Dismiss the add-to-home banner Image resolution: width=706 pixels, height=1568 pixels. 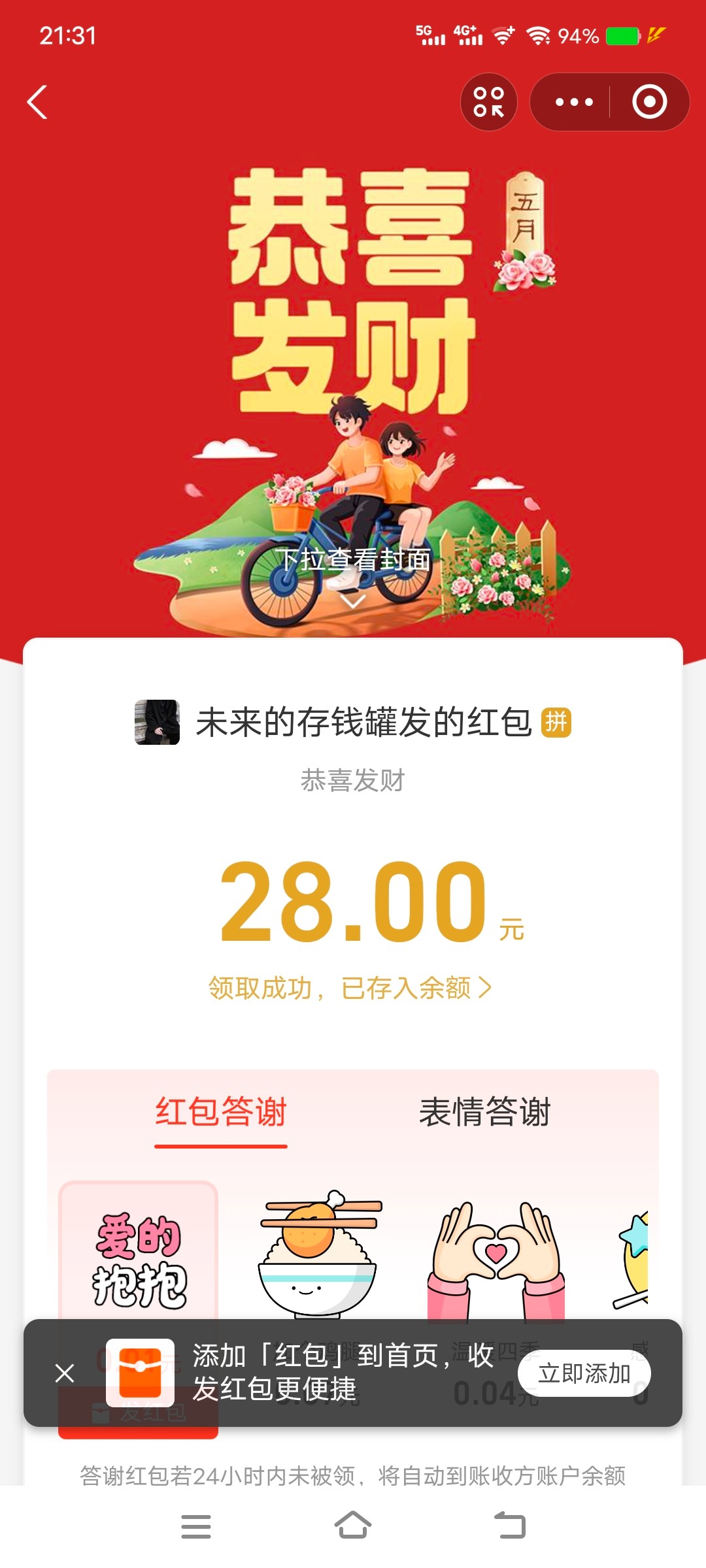click(x=65, y=1373)
